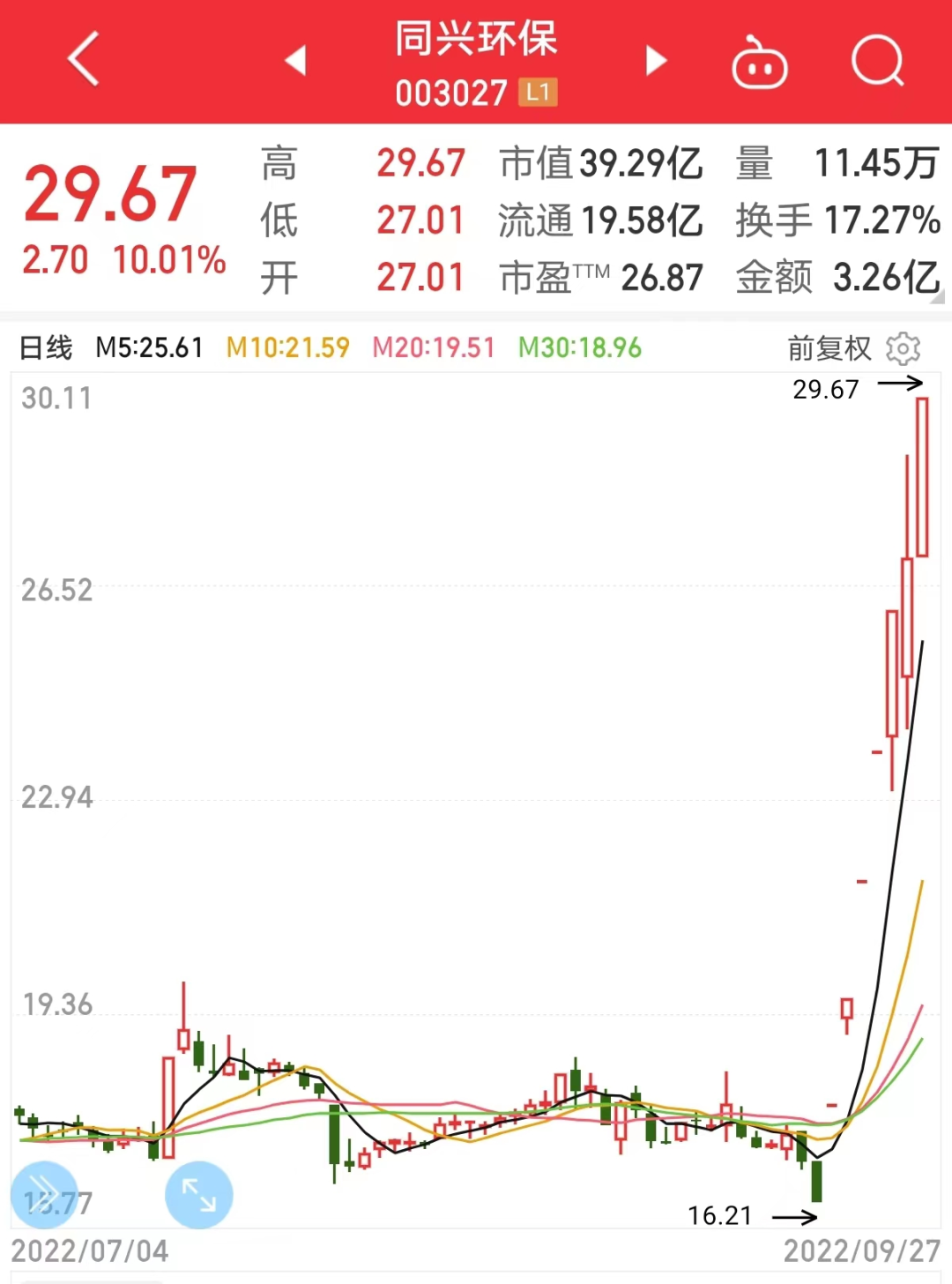Toggle 前复权 price adjustment mode

click(x=827, y=348)
